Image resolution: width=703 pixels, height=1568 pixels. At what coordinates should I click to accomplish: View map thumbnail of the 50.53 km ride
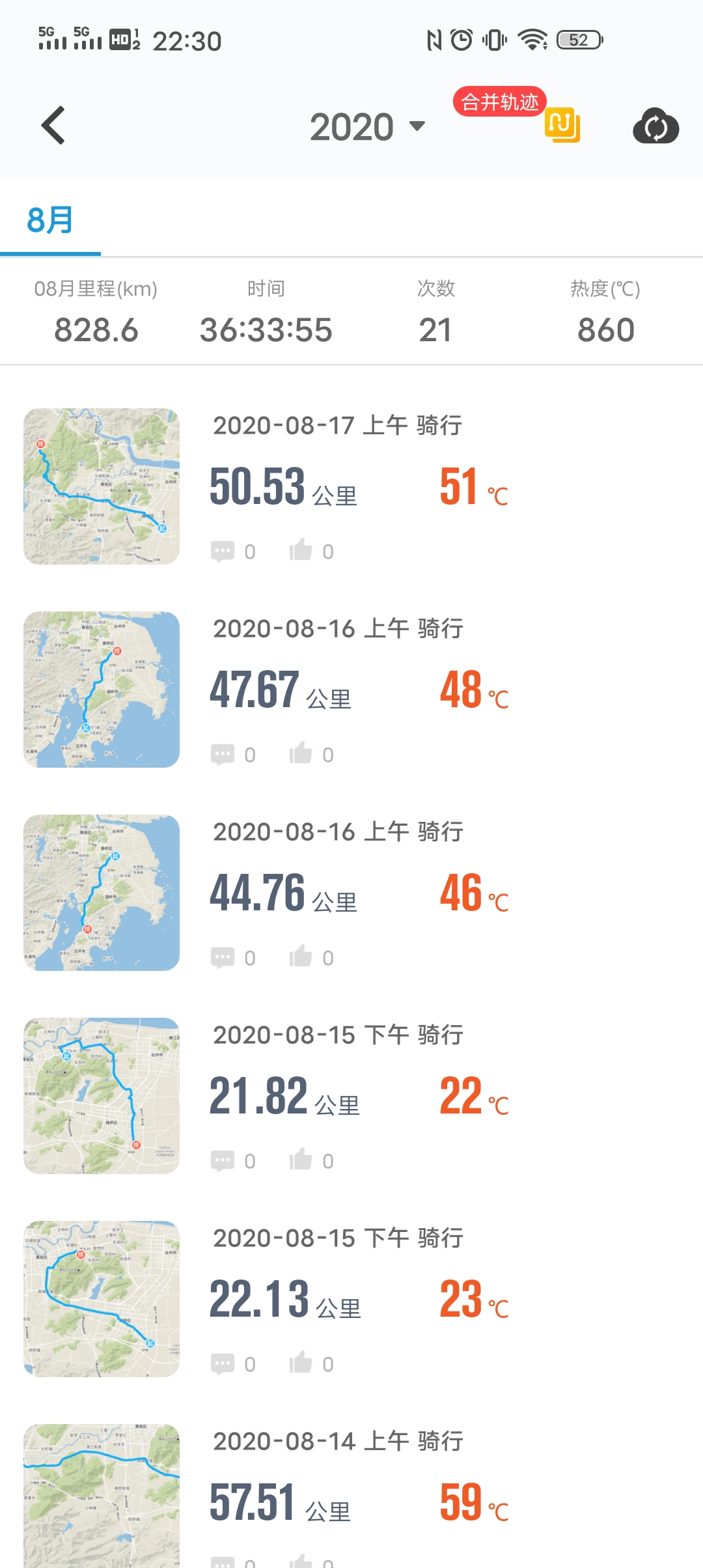[x=102, y=486]
